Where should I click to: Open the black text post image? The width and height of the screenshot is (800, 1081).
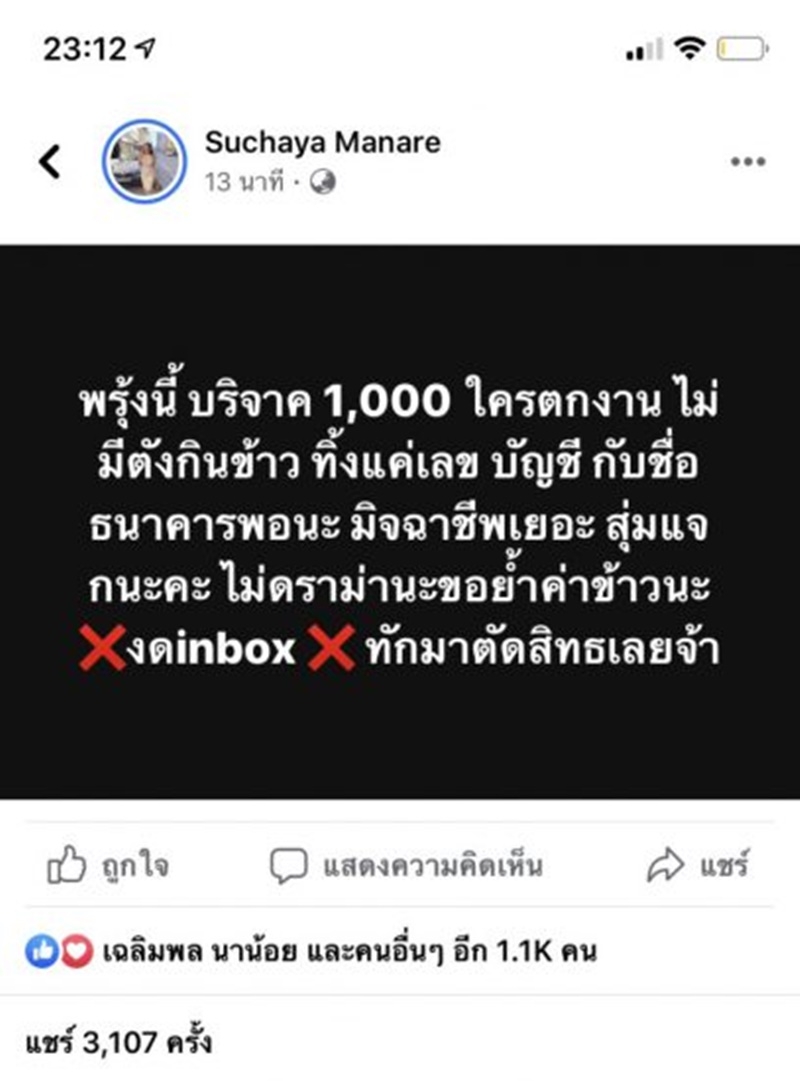tap(400, 521)
